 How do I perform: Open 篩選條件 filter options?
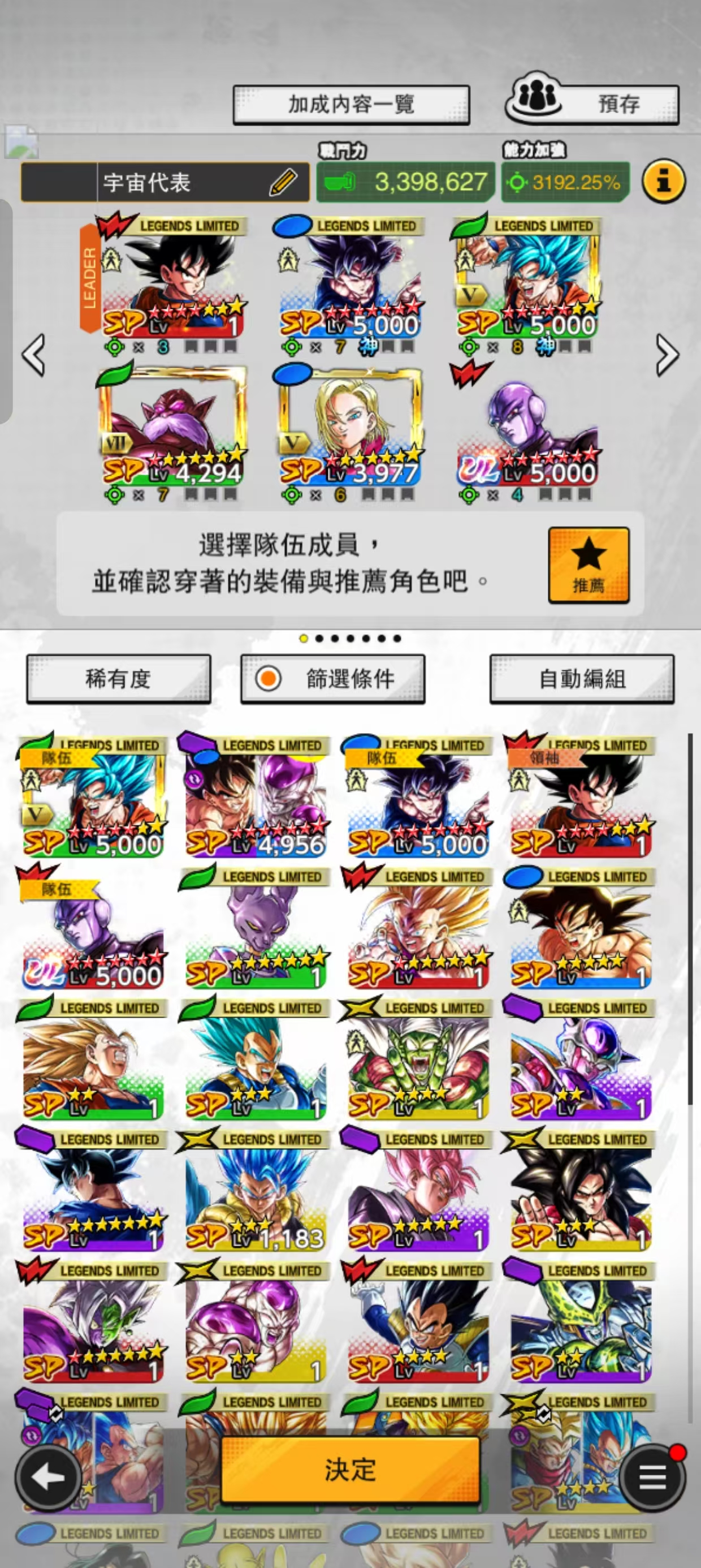tap(333, 679)
